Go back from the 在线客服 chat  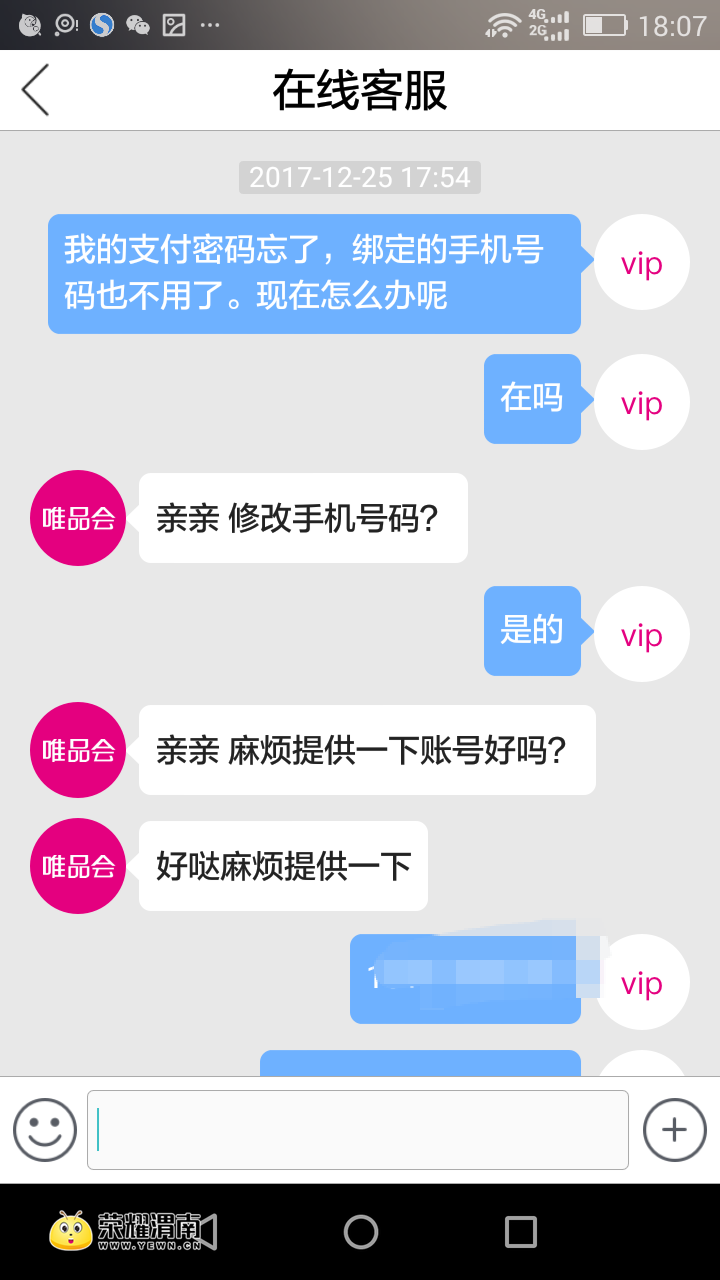point(36,90)
